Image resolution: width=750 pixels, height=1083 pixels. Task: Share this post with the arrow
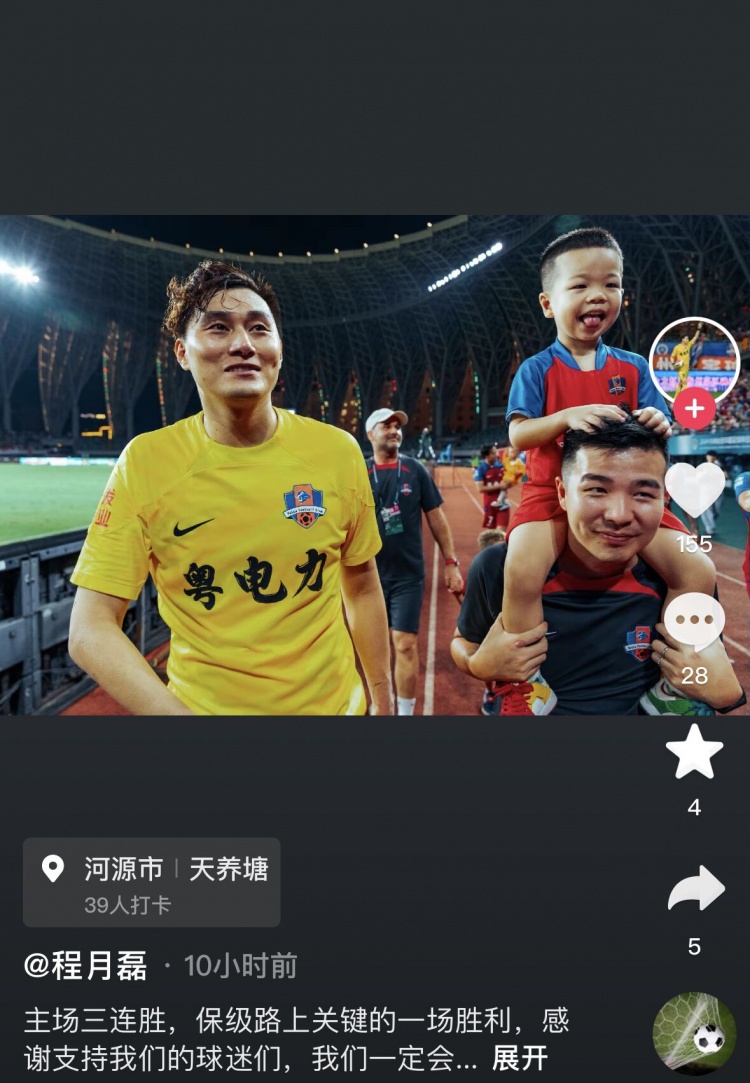tap(695, 888)
